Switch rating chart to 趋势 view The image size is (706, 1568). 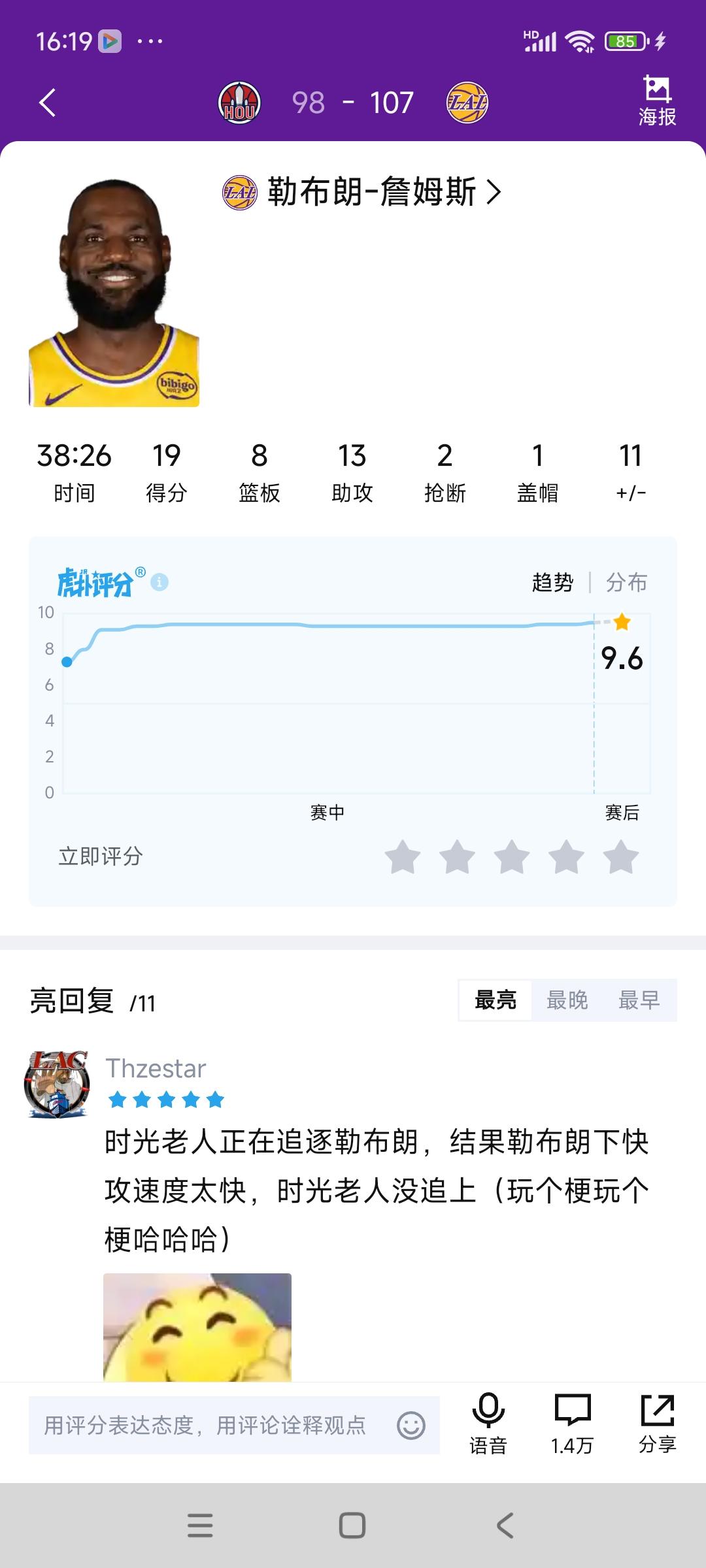pos(553,583)
